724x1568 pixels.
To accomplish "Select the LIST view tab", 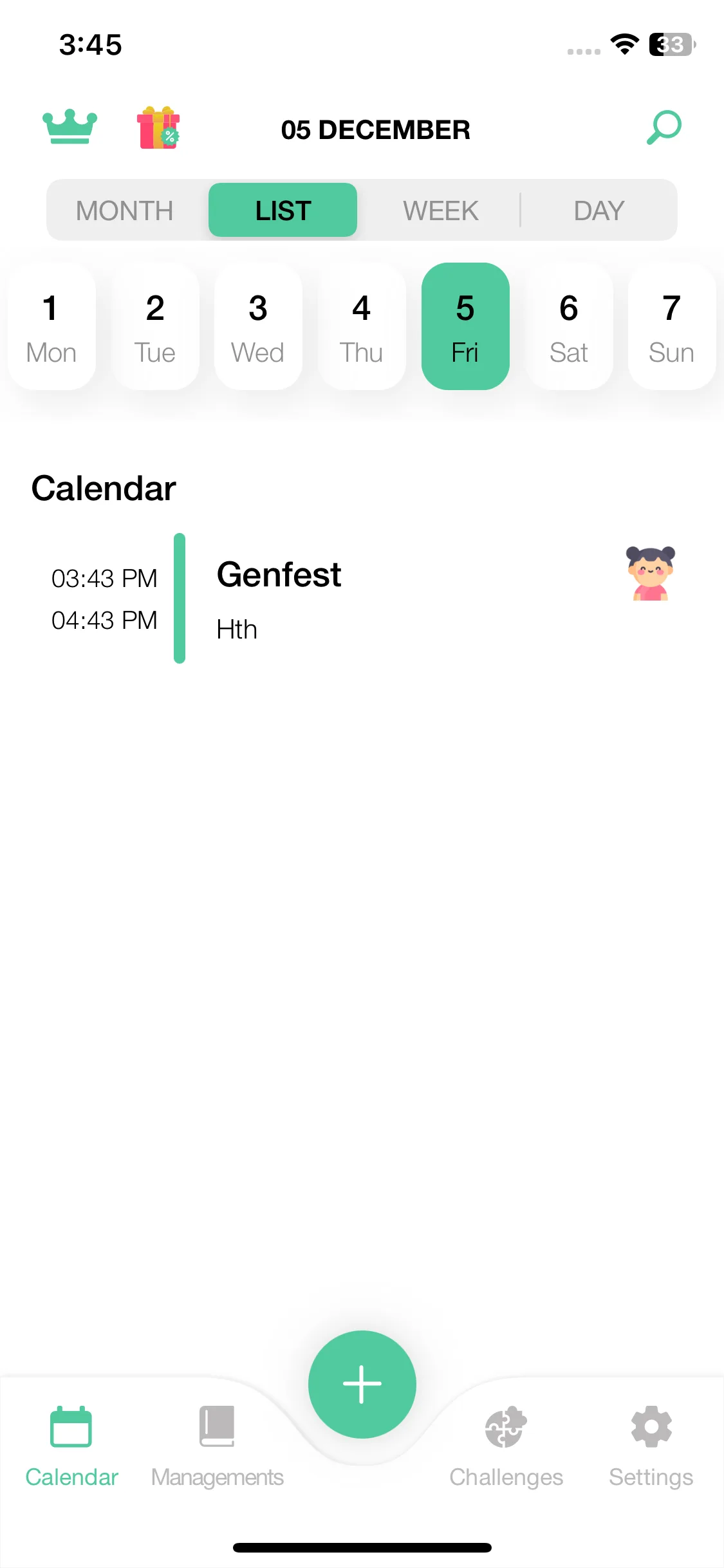I will [283, 210].
